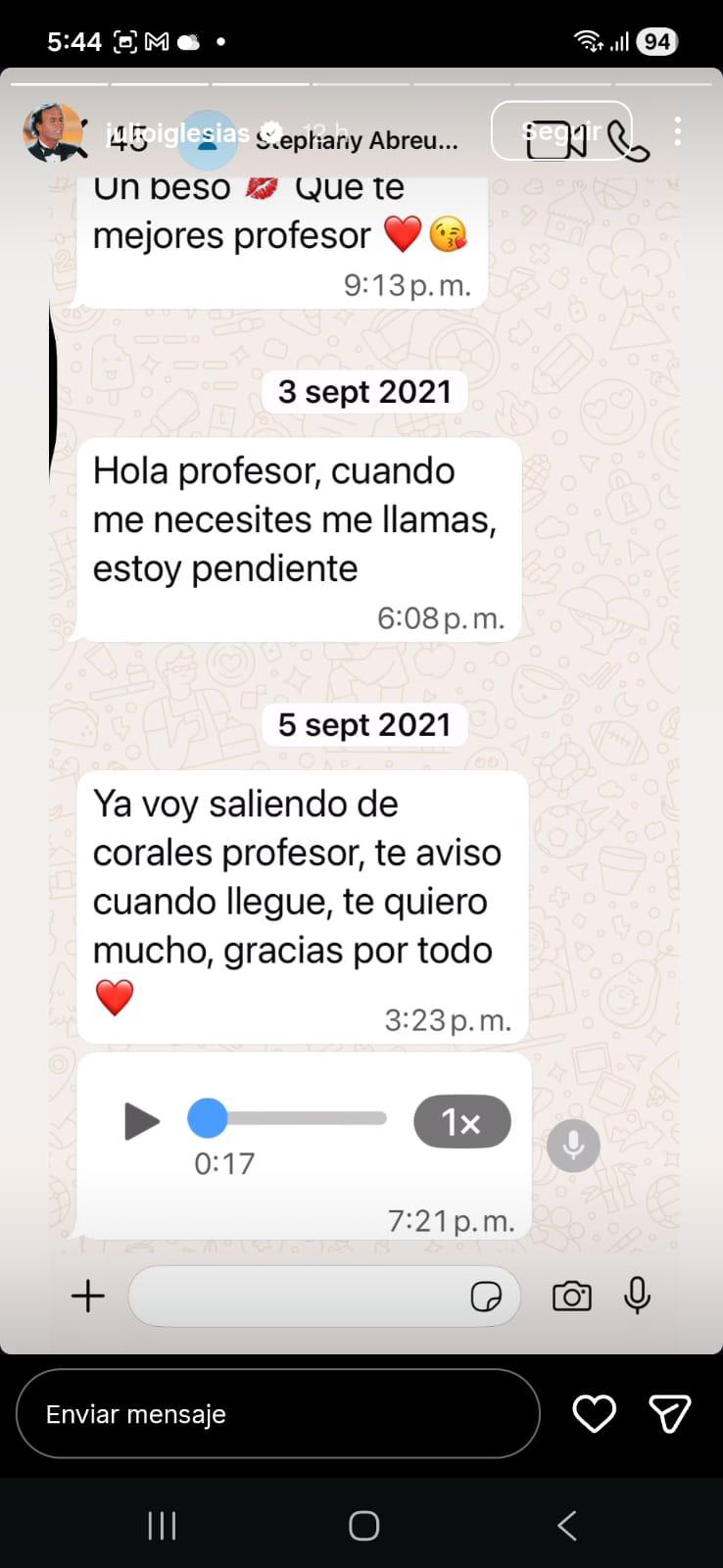Toggle voice message playback speed from 1x
This screenshot has height=1568, width=723.
click(461, 1121)
